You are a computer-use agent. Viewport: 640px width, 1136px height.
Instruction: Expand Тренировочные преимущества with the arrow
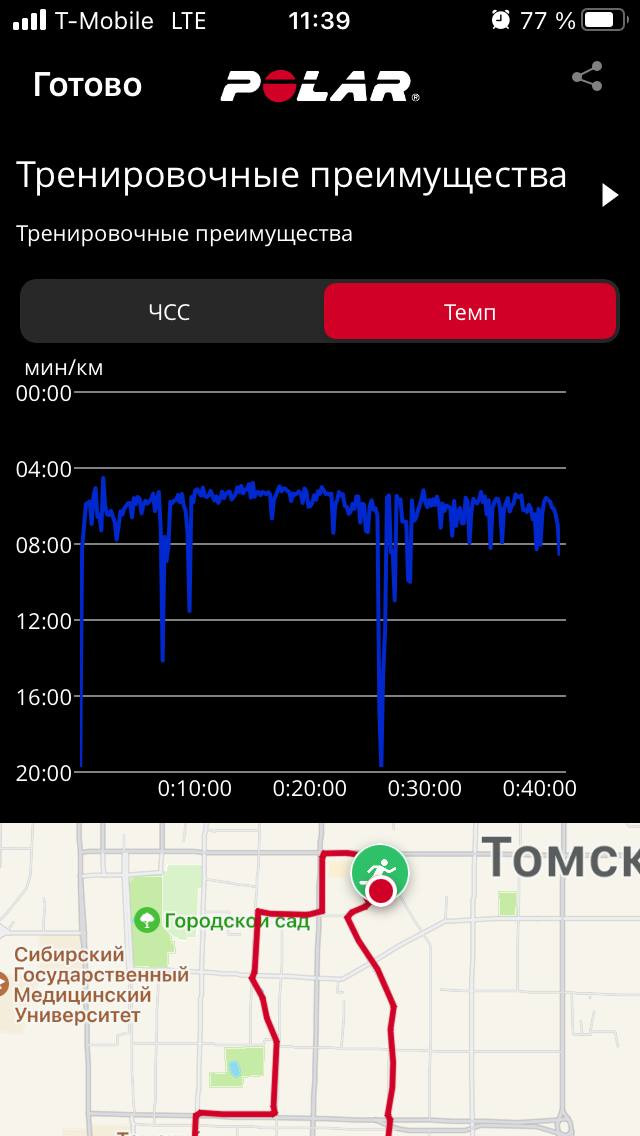click(x=610, y=195)
